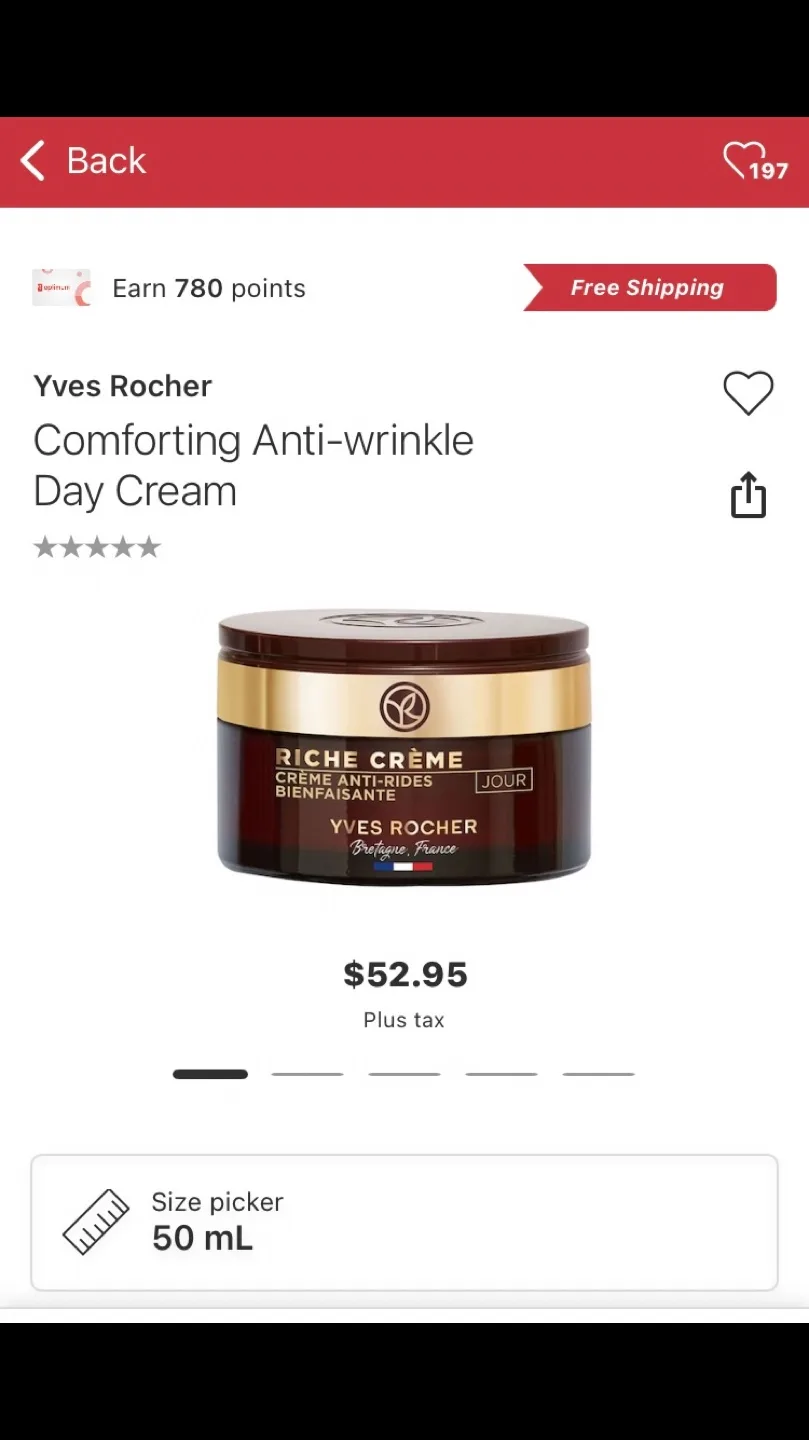Expand size options for the day cream
809x1440 pixels.
click(x=403, y=1221)
